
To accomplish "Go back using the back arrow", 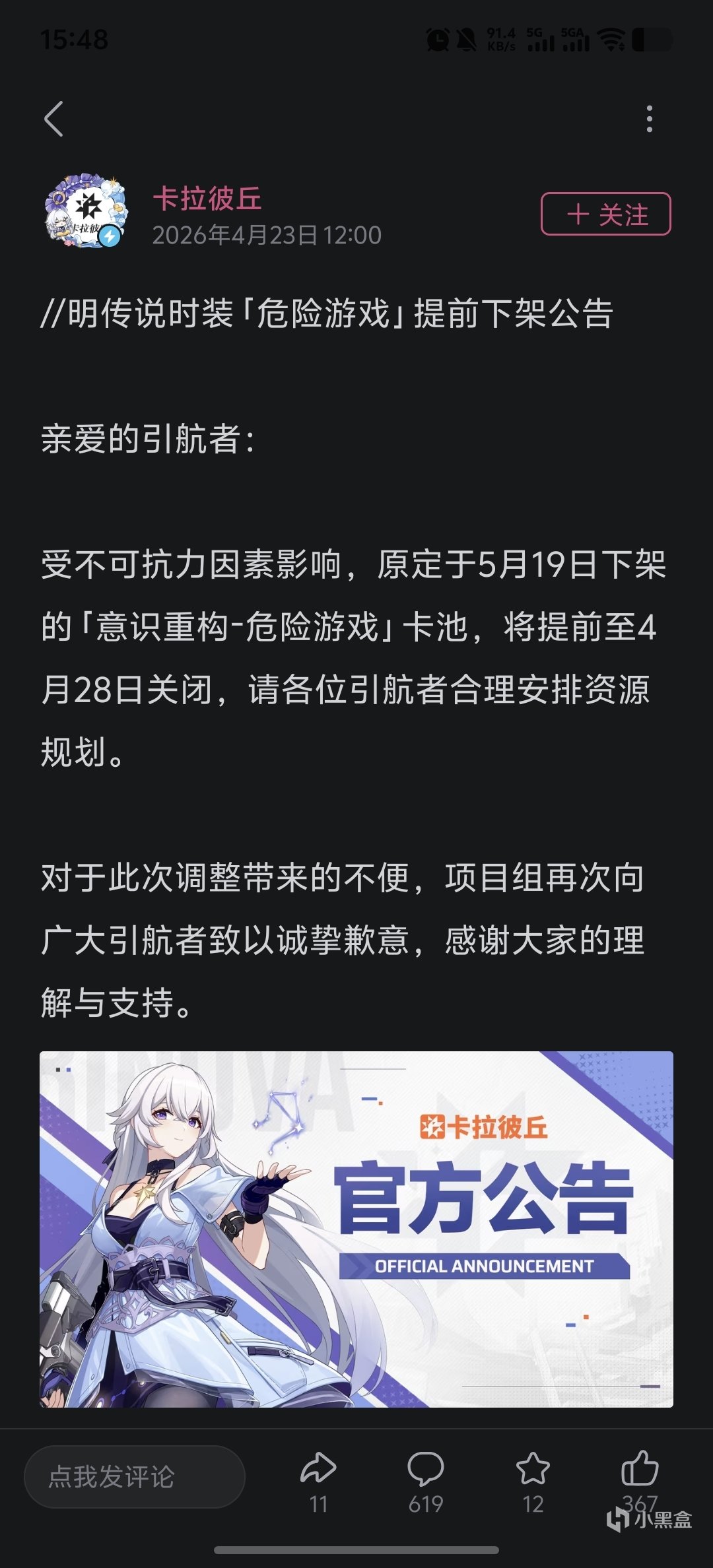I will 54,119.
